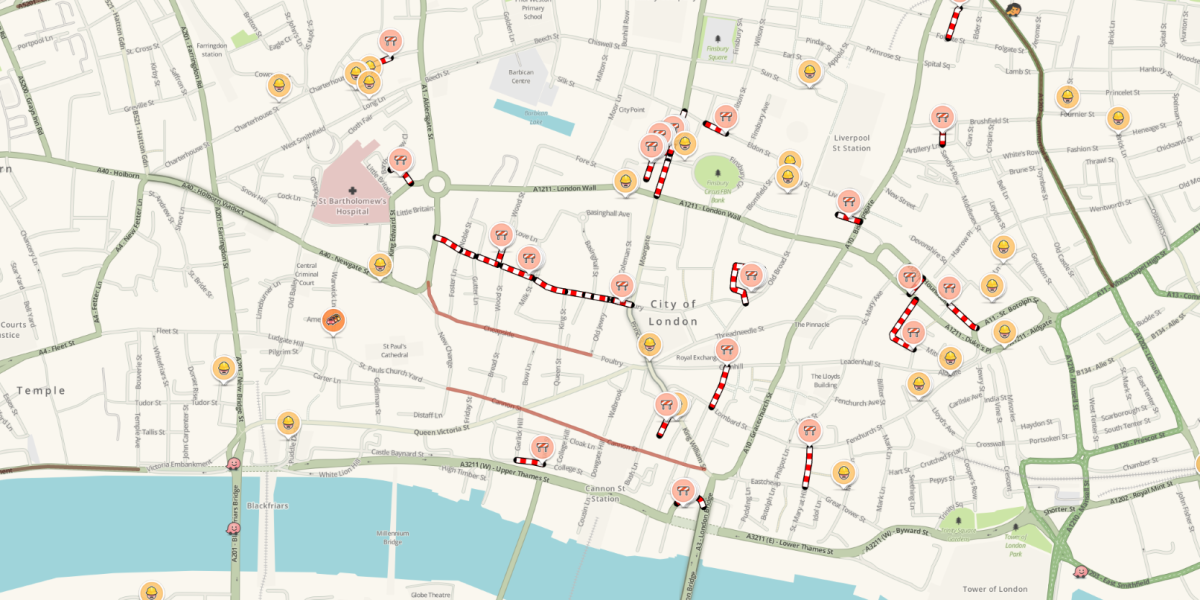Open the accident marker near Ludgate Hill
The image size is (1200, 600).
[x=335, y=320]
